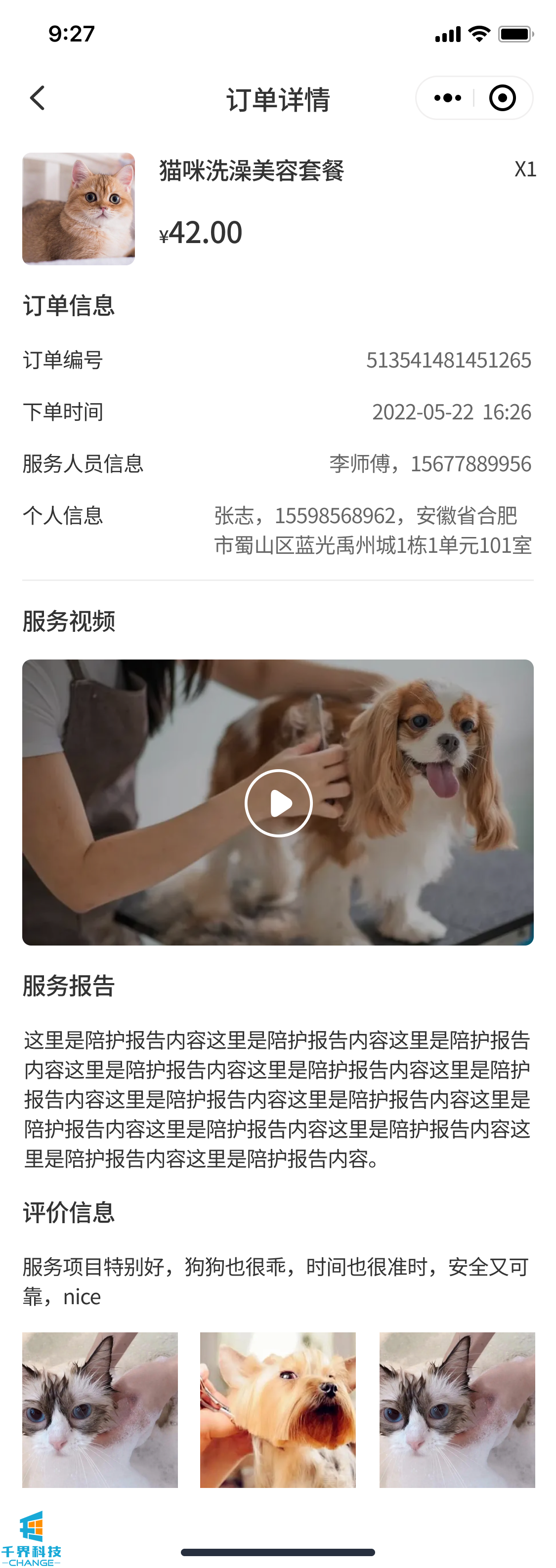Image resolution: width=556 pixels, height=1568 pixels.
Task: Open the cat grooming package thumbnail
Action: 79,209
